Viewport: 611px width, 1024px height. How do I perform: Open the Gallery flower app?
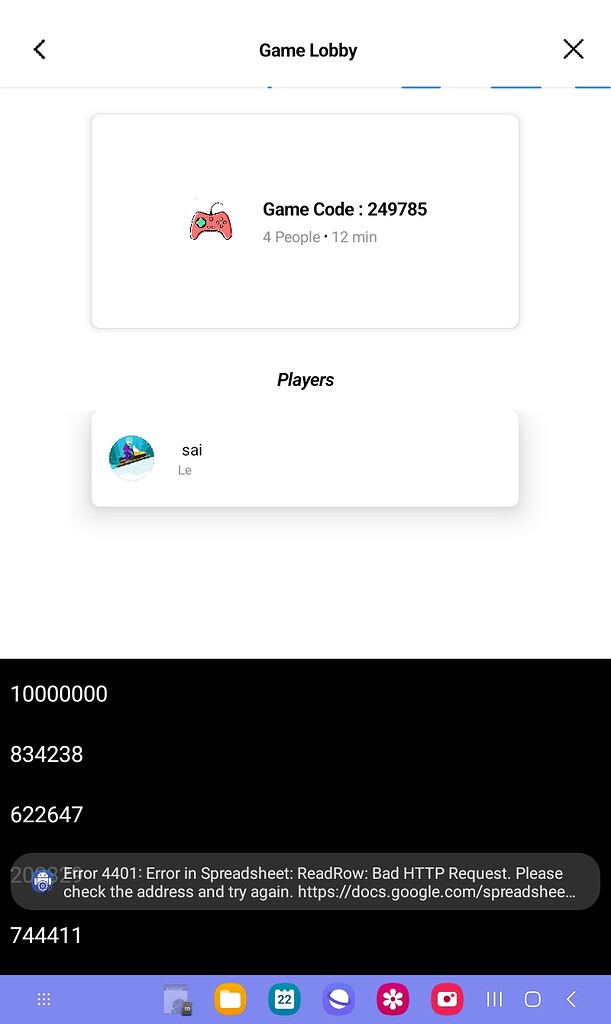coord(393,999)
